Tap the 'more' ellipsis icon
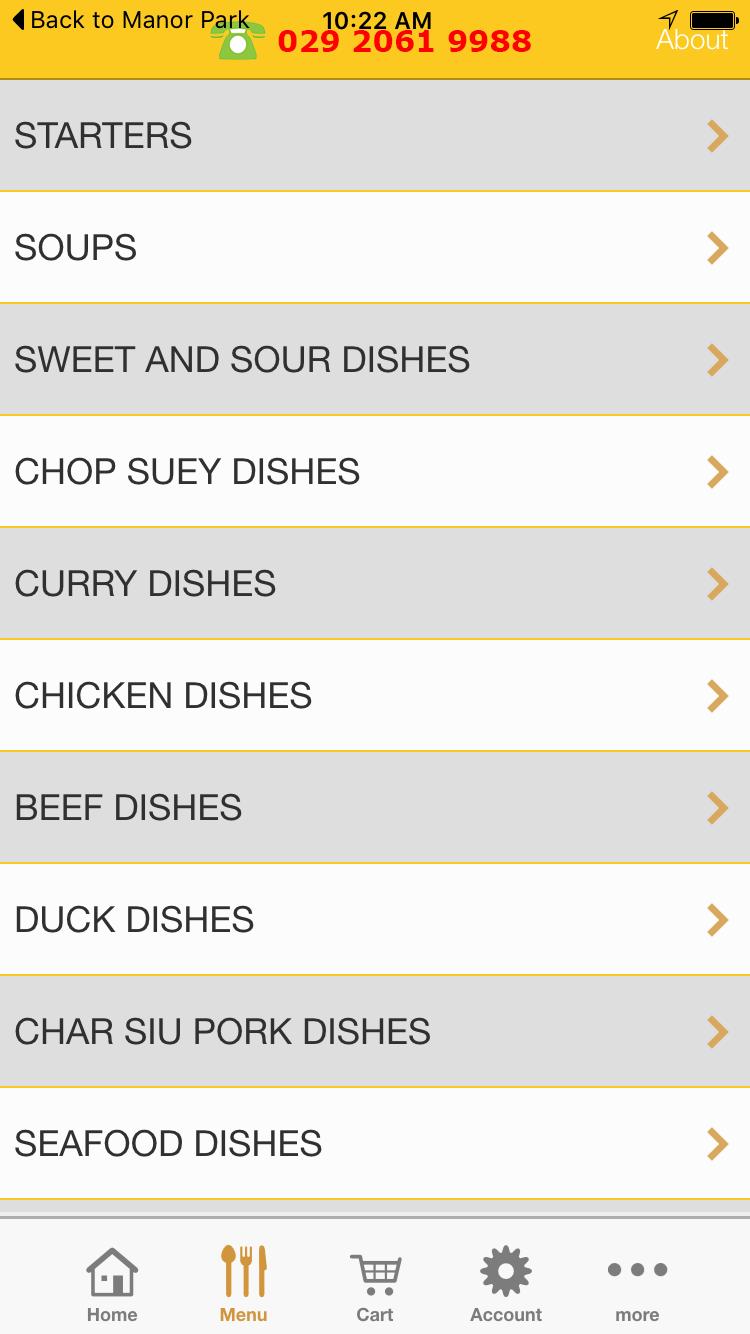The image size is (750, 1334). pyautogui.click(x=637, y=1268)
